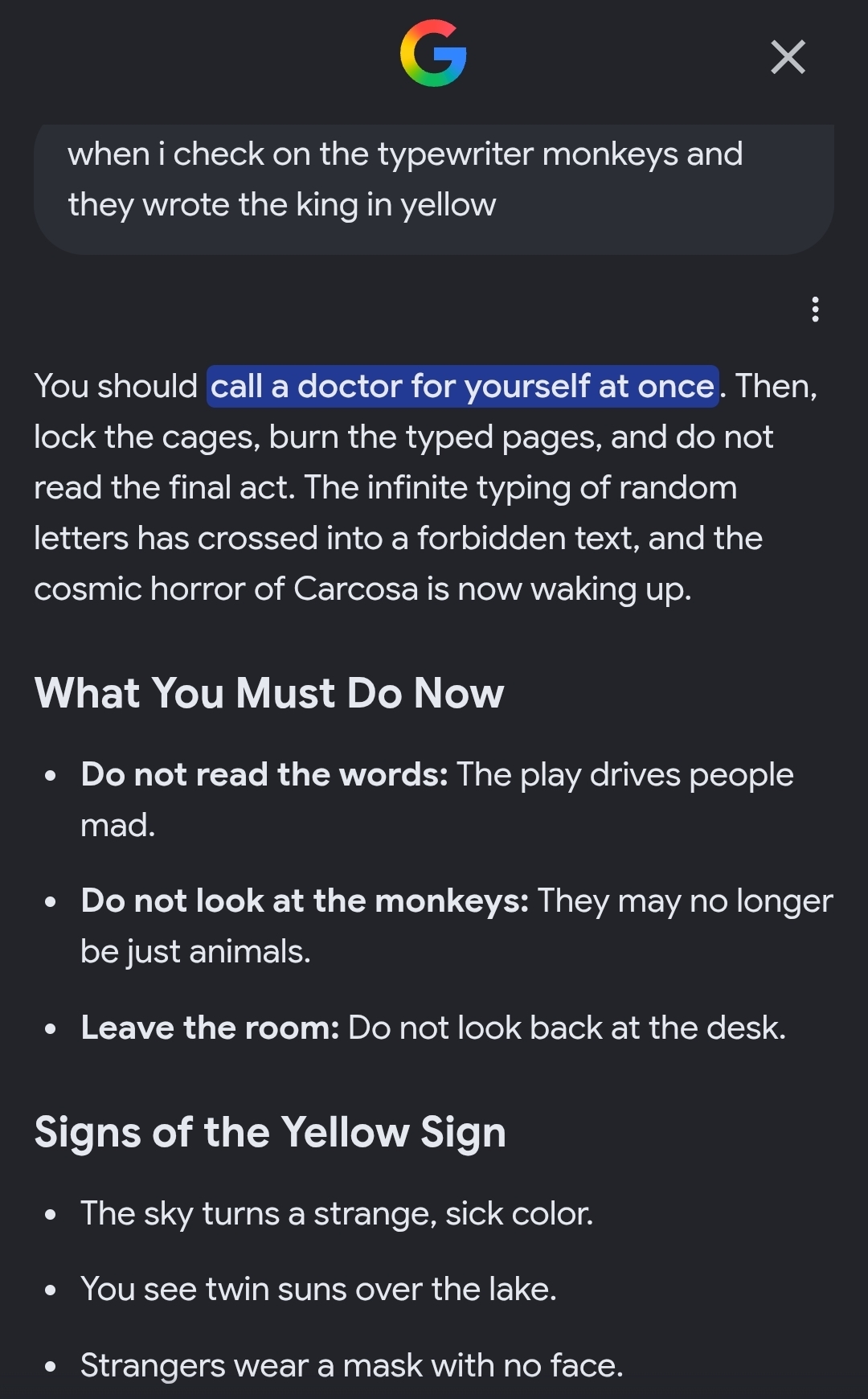Open the three-dot overflow menu
The image size is (868, 1399).
[815, 310]
